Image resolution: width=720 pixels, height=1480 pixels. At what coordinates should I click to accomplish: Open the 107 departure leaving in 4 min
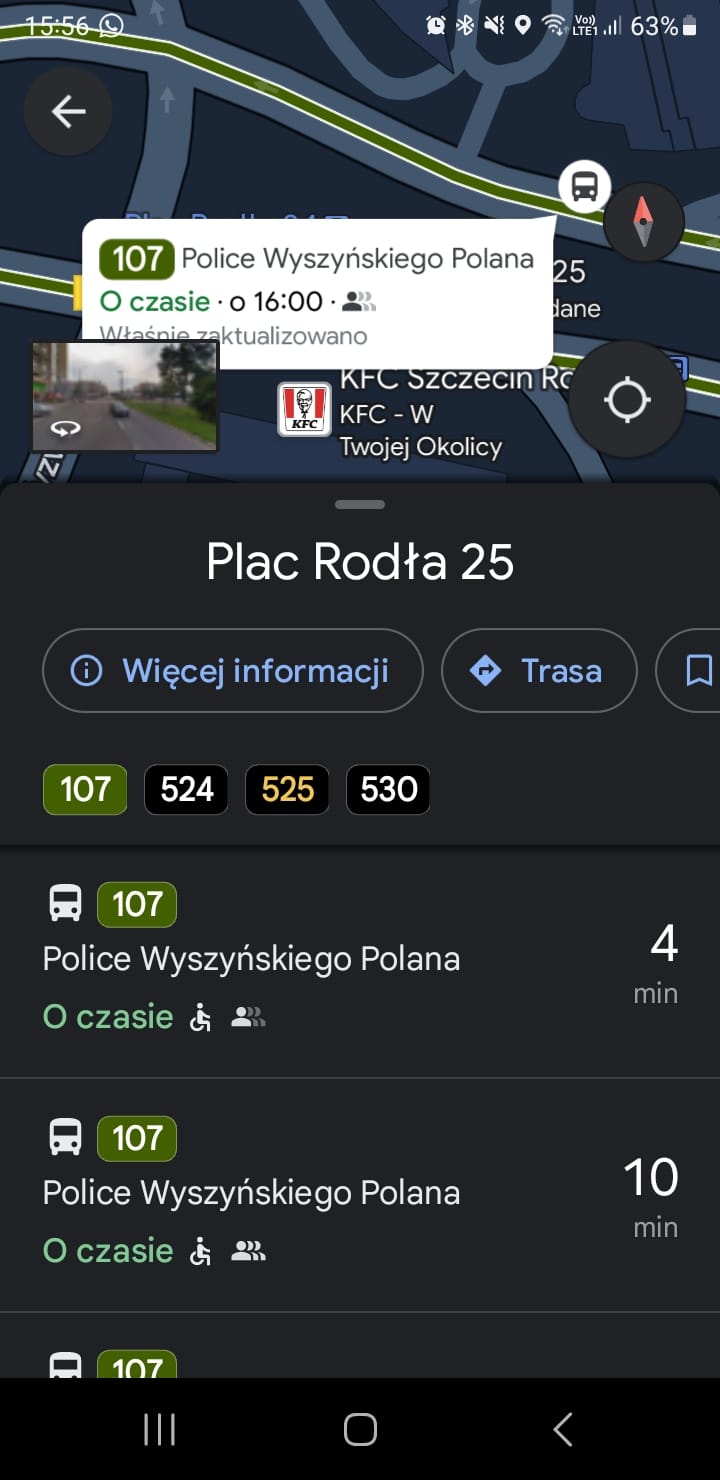(360, 962)
